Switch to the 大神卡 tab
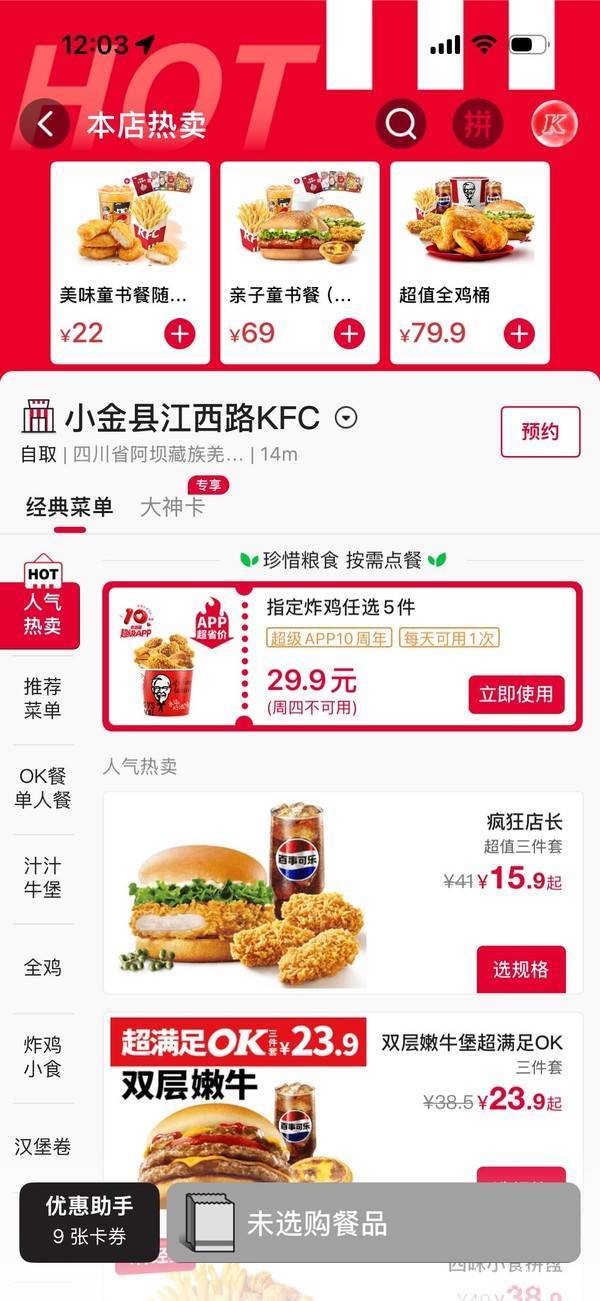 (x=172, y=507)
